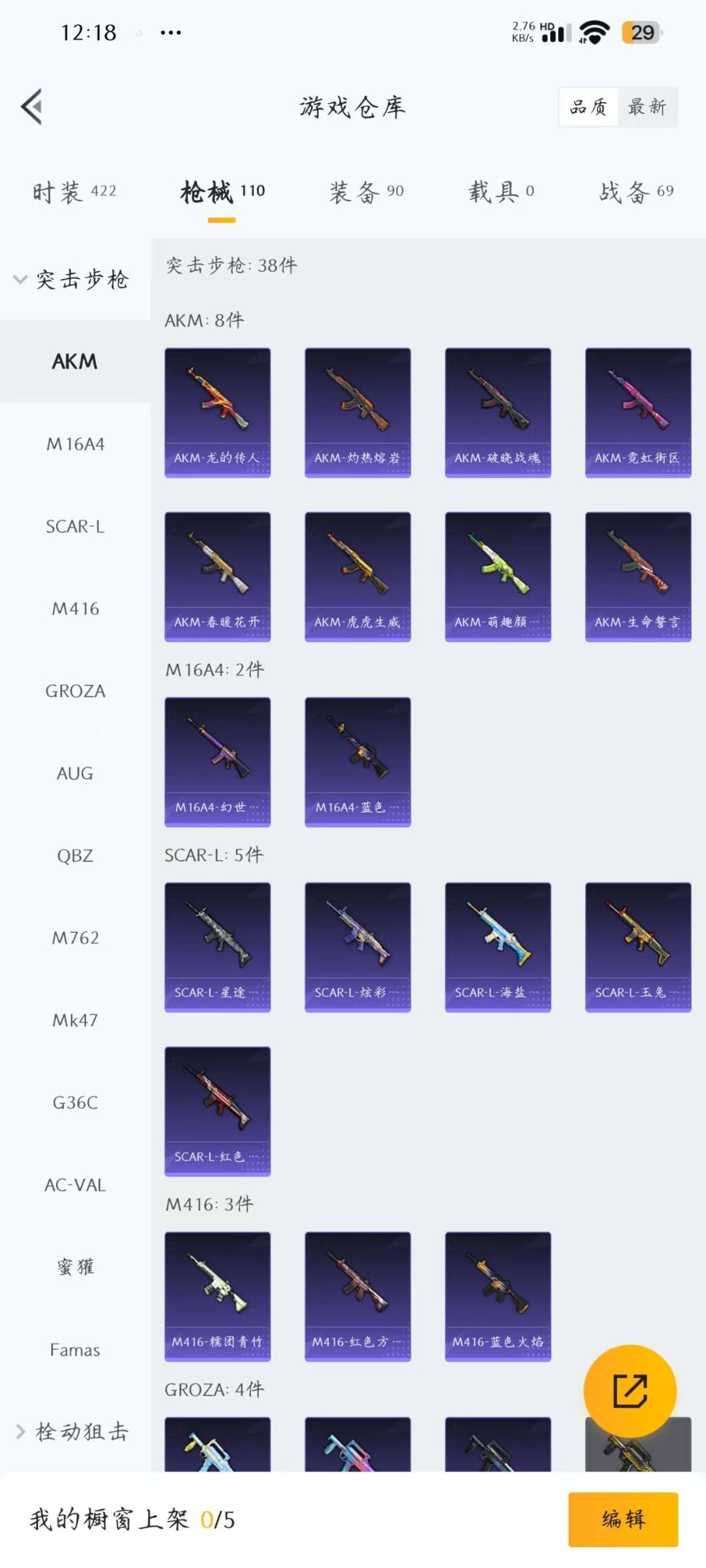Select the 品质 sort option
This screenshot has width=706, height=1568.
pyautogui.click(x=588, y=106)
